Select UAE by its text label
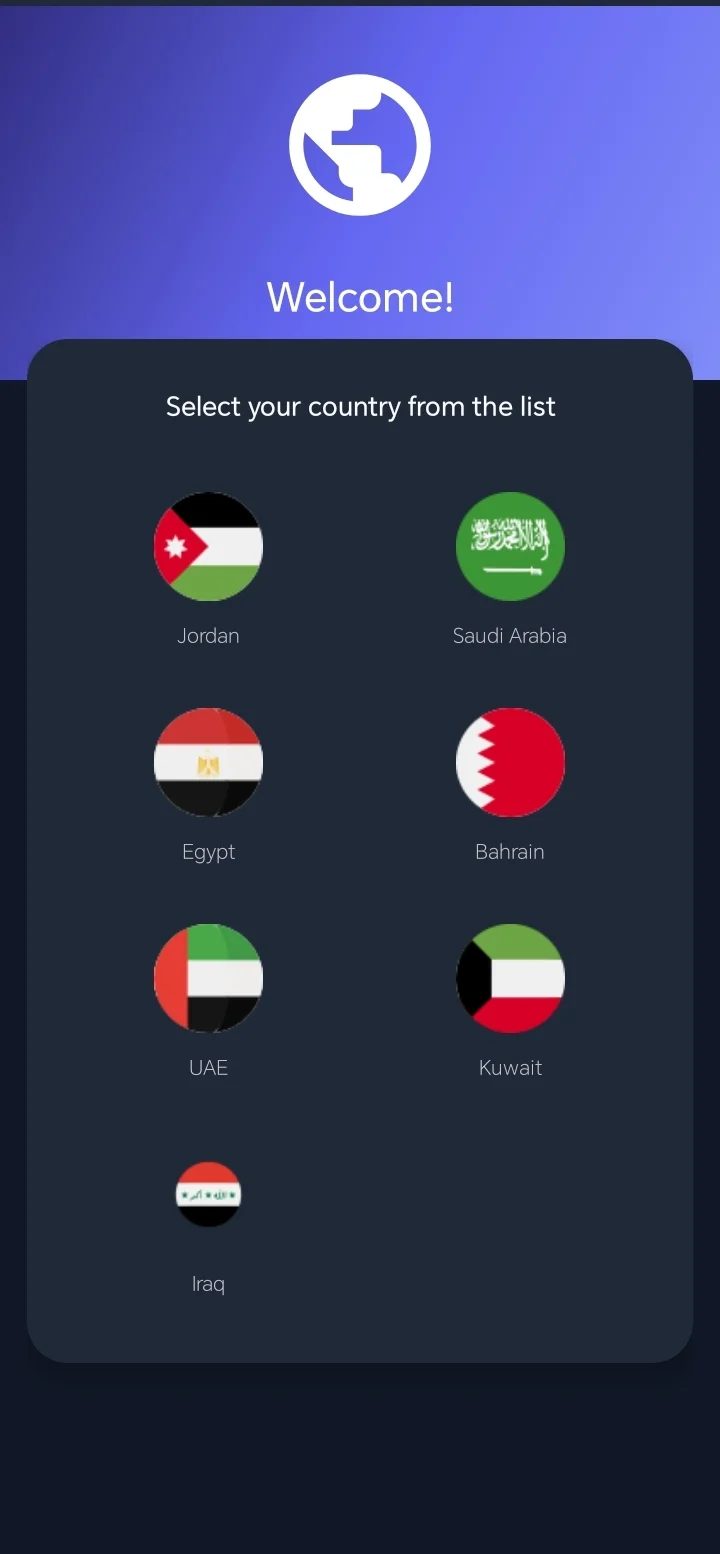 click(208, 1067)
